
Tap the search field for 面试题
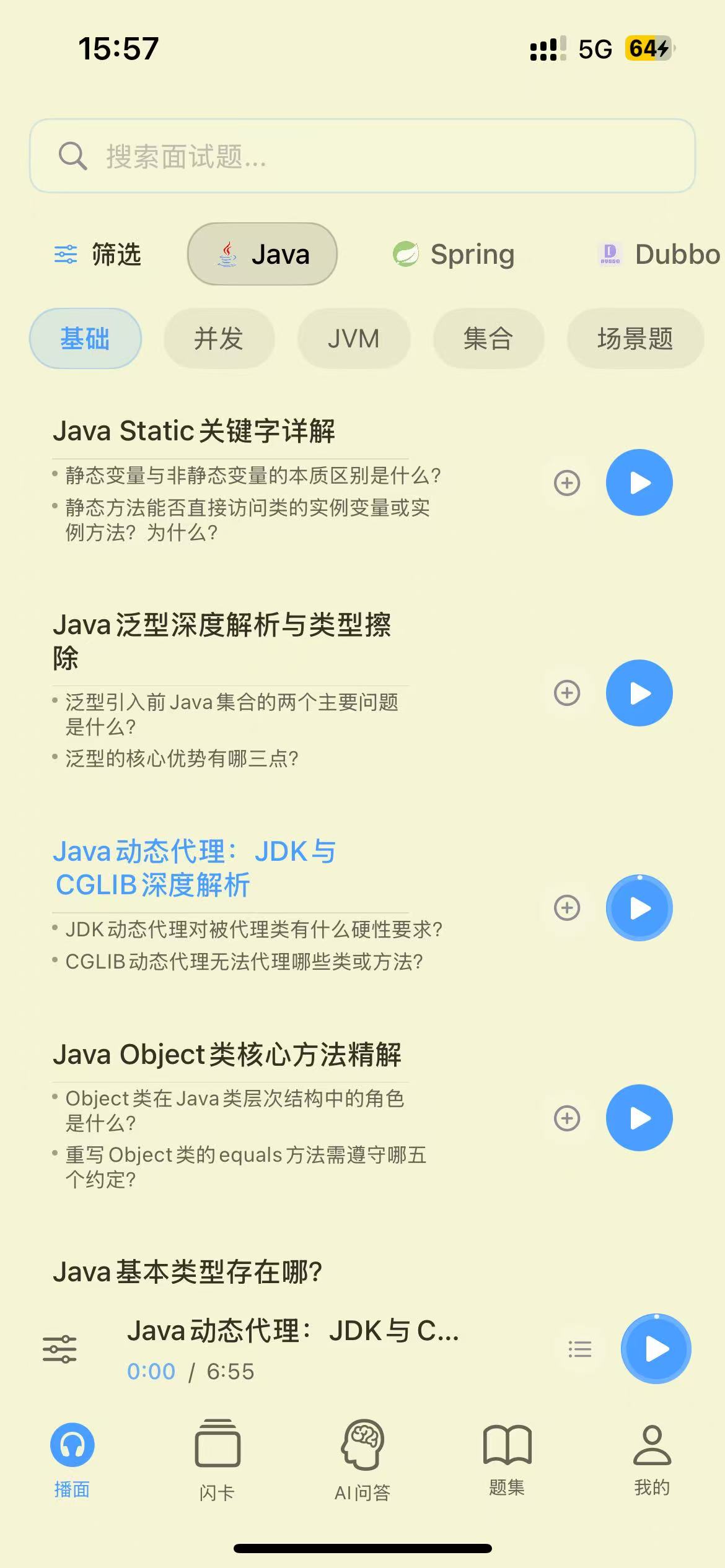[x=362, y=156]
